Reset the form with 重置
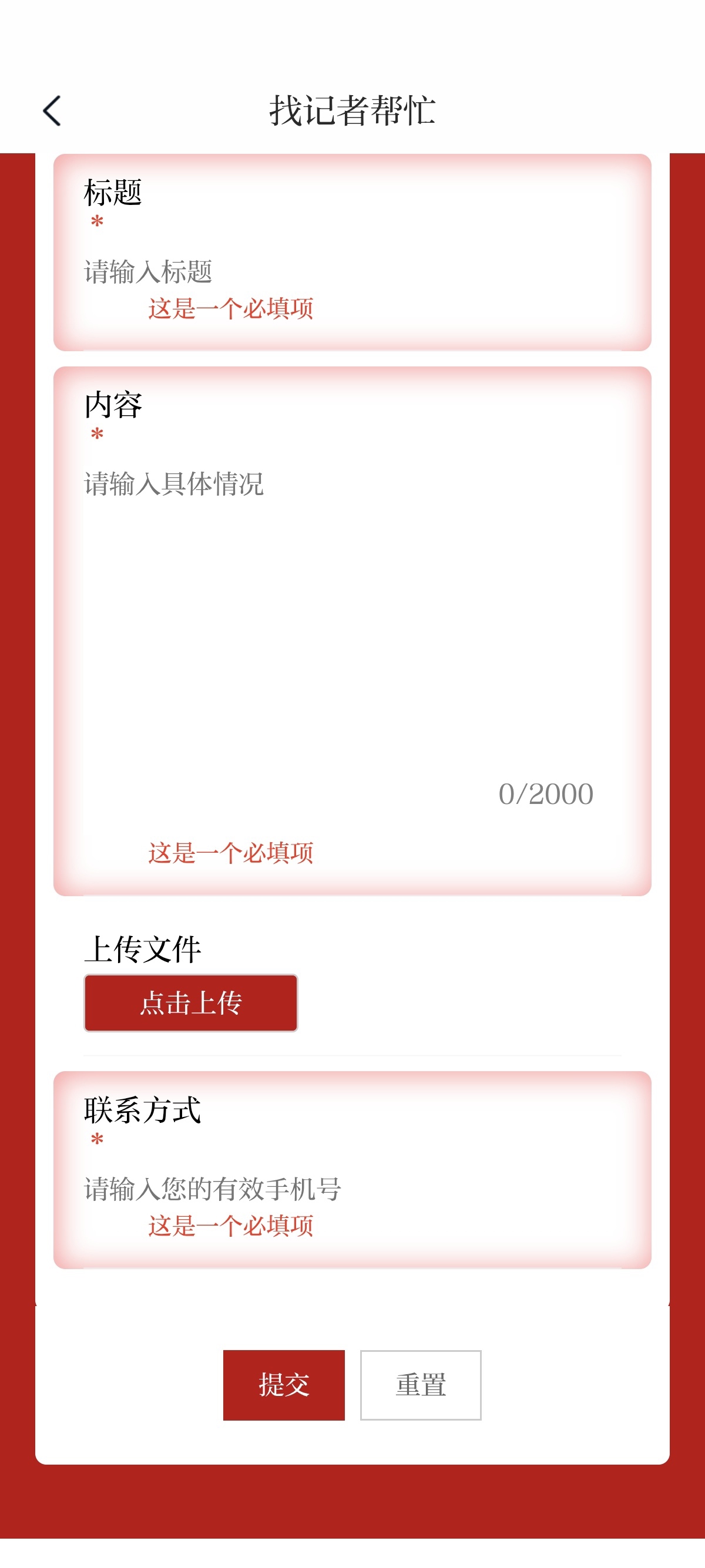The width and height of the screenshot is (705, 1568). click(420, 1385)
